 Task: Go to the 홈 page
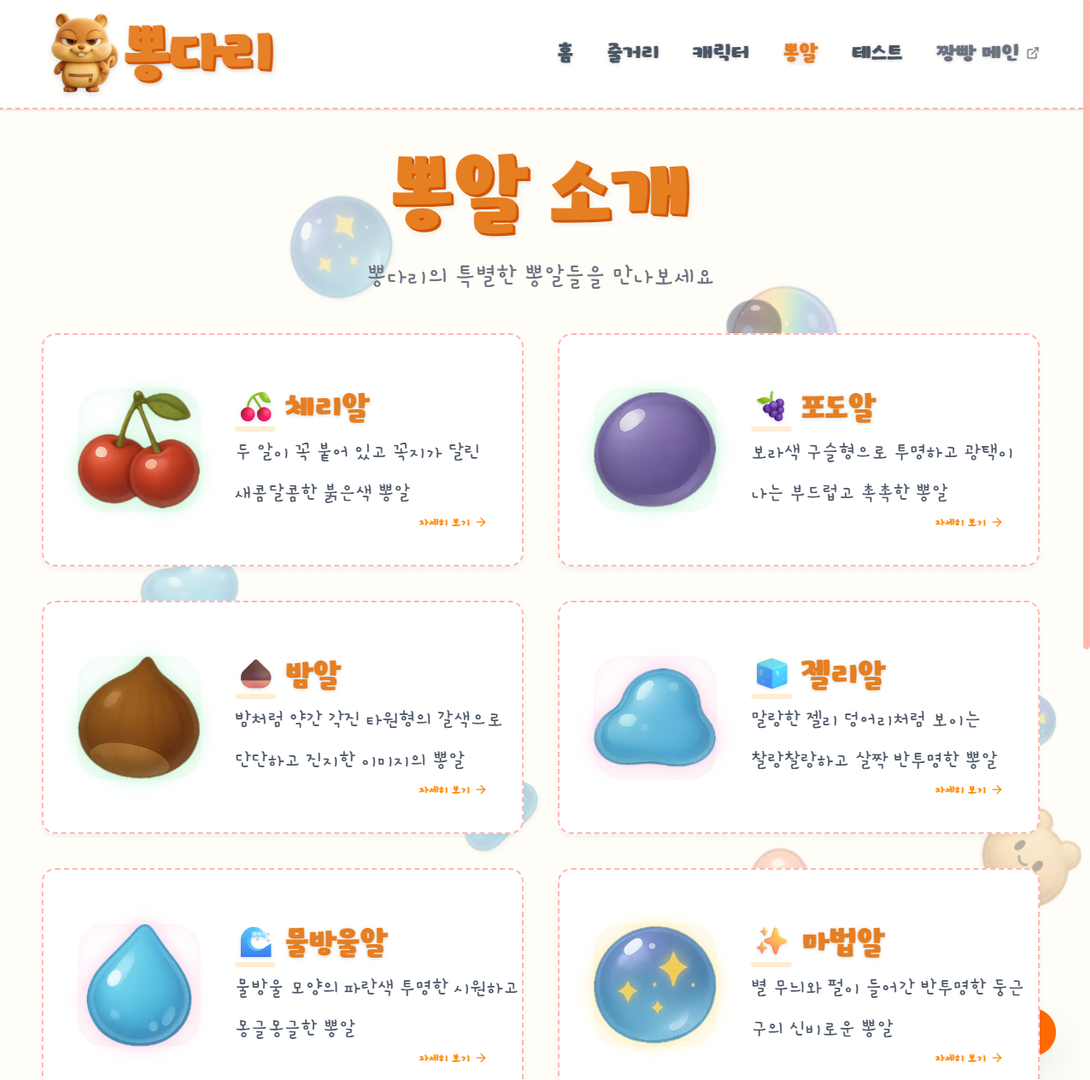[565, 53]
